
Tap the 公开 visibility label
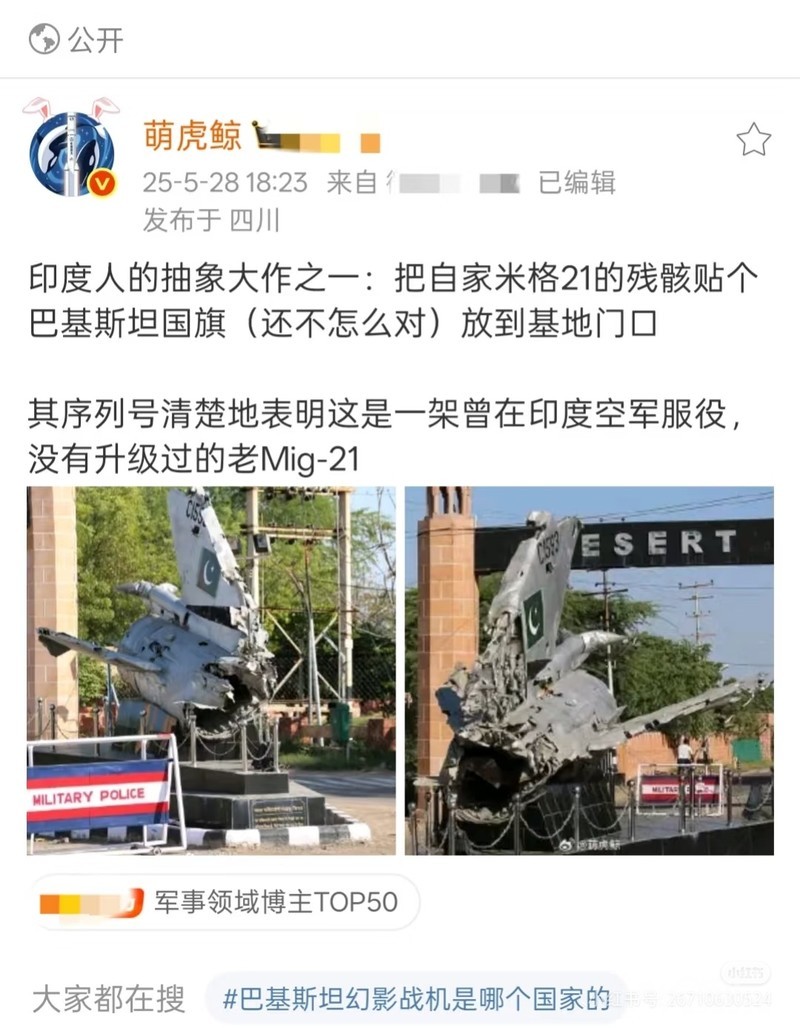[x=76, y=39]
